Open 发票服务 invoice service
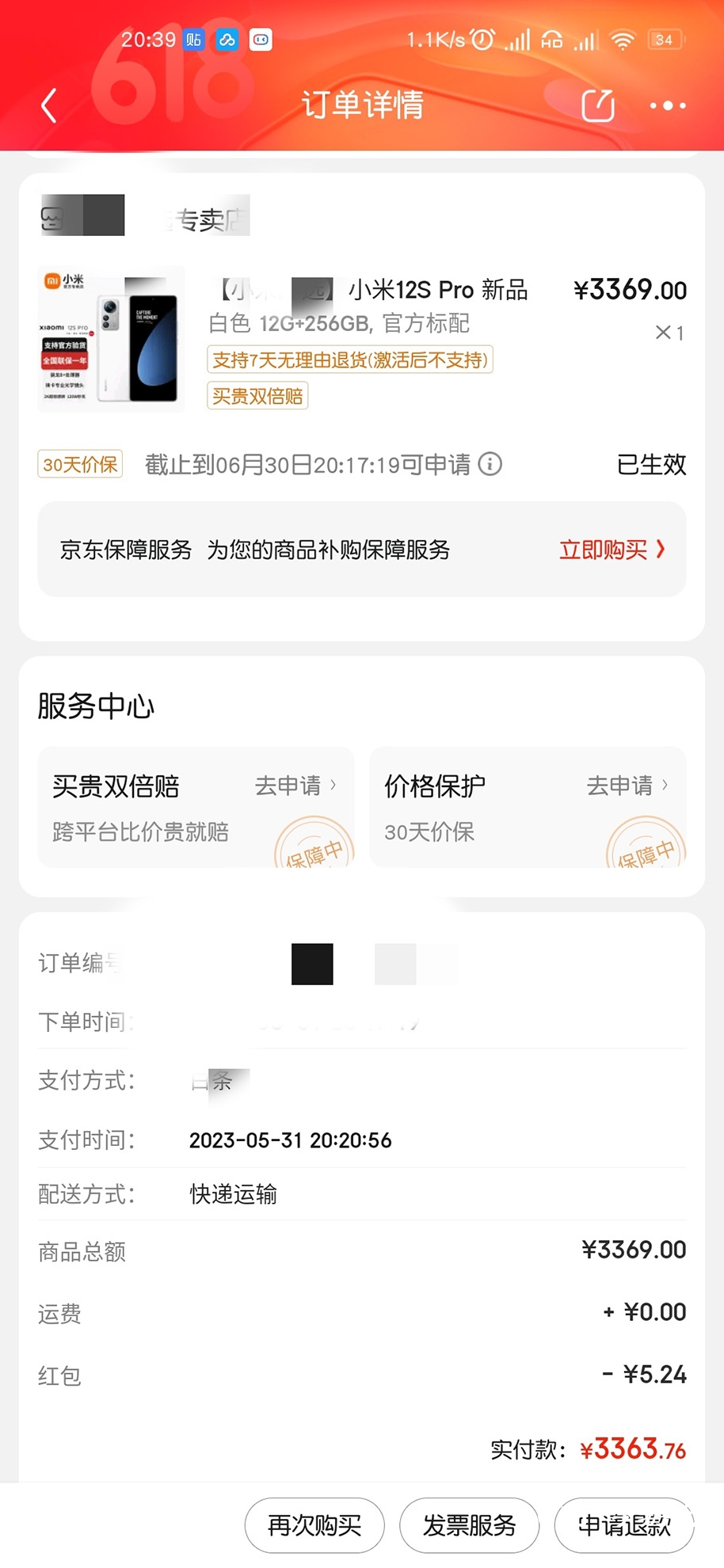Screen dimensions: 724x1568 (x=469, y=1525)
